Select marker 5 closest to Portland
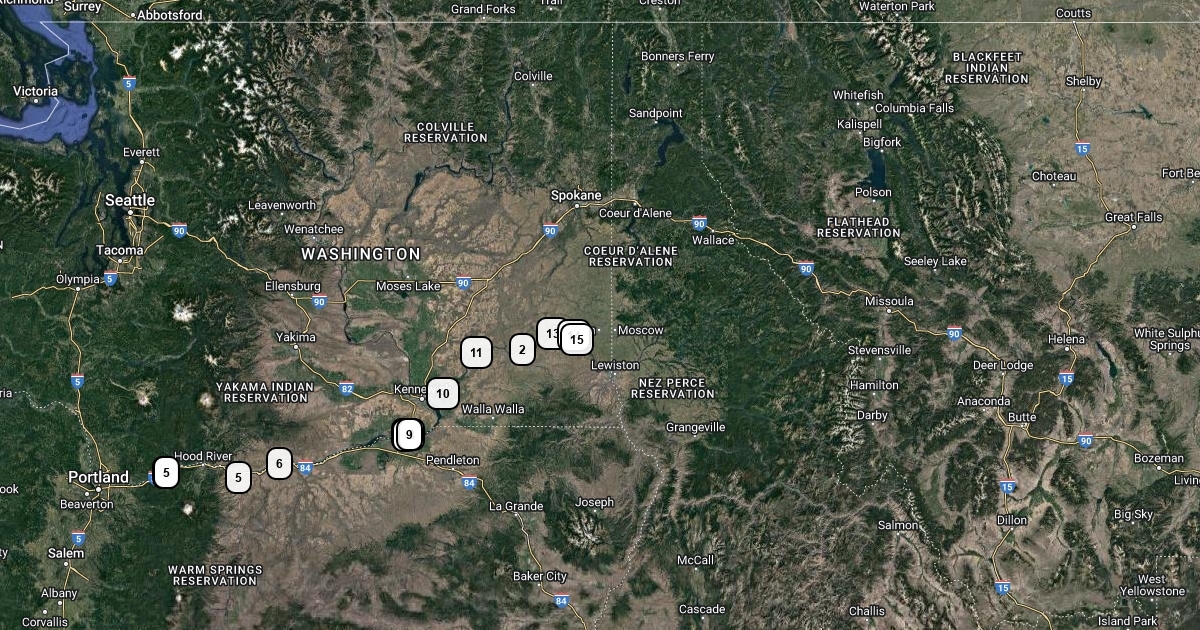 (x=166, y=472)
